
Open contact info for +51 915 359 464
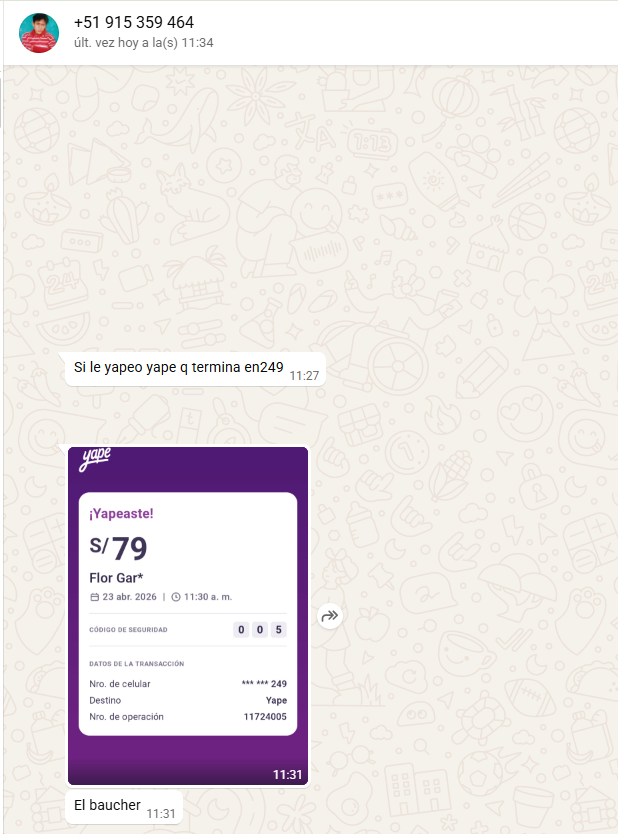(x=134, y=22)
